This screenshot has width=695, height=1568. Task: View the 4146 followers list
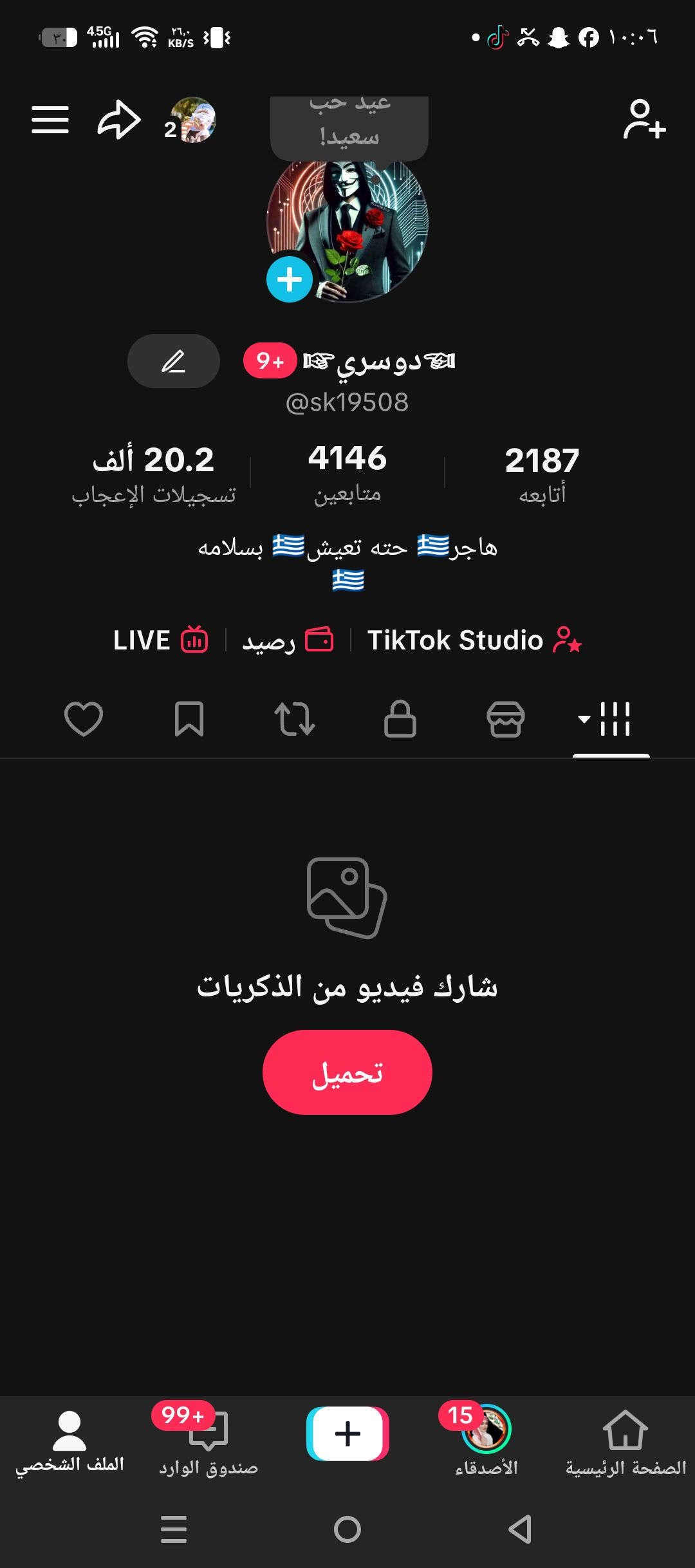coord(347,474)
